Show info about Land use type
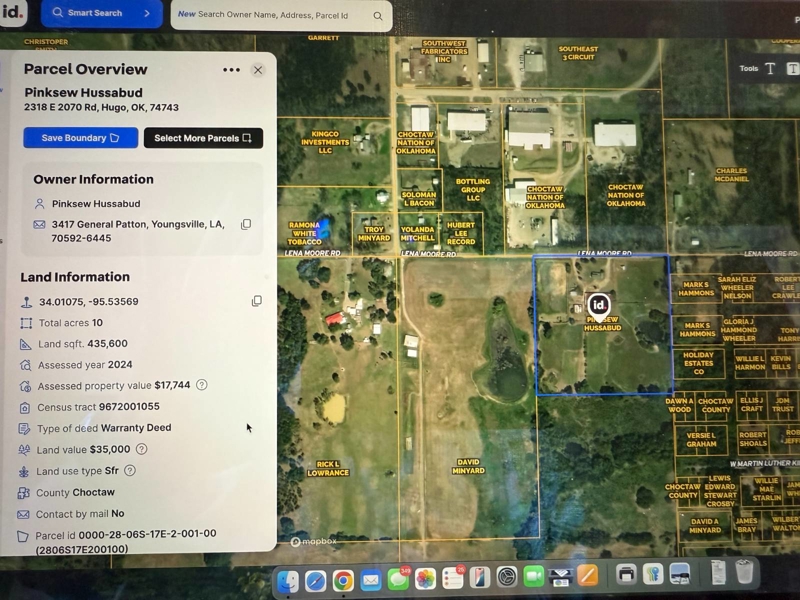 point(130,470)
